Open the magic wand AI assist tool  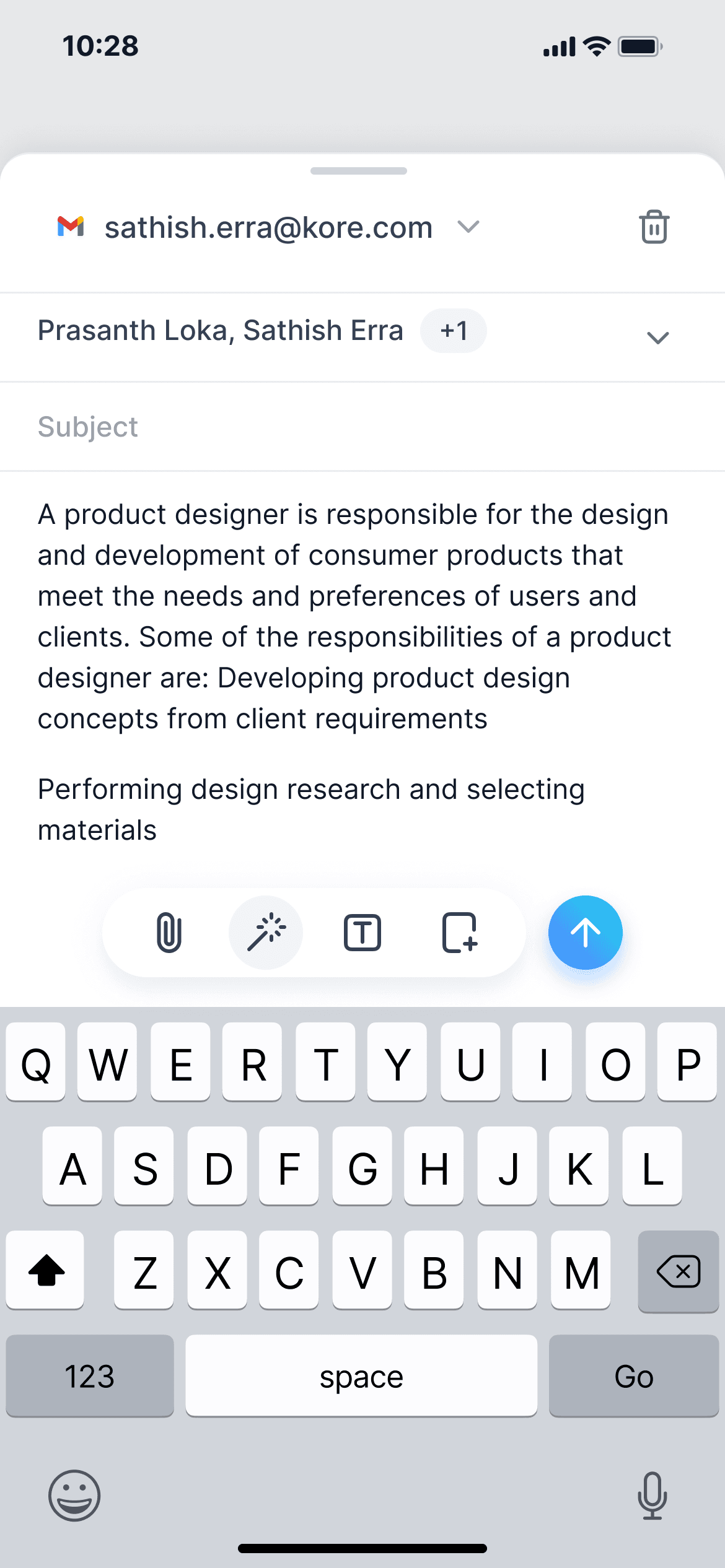coord(266,932)
